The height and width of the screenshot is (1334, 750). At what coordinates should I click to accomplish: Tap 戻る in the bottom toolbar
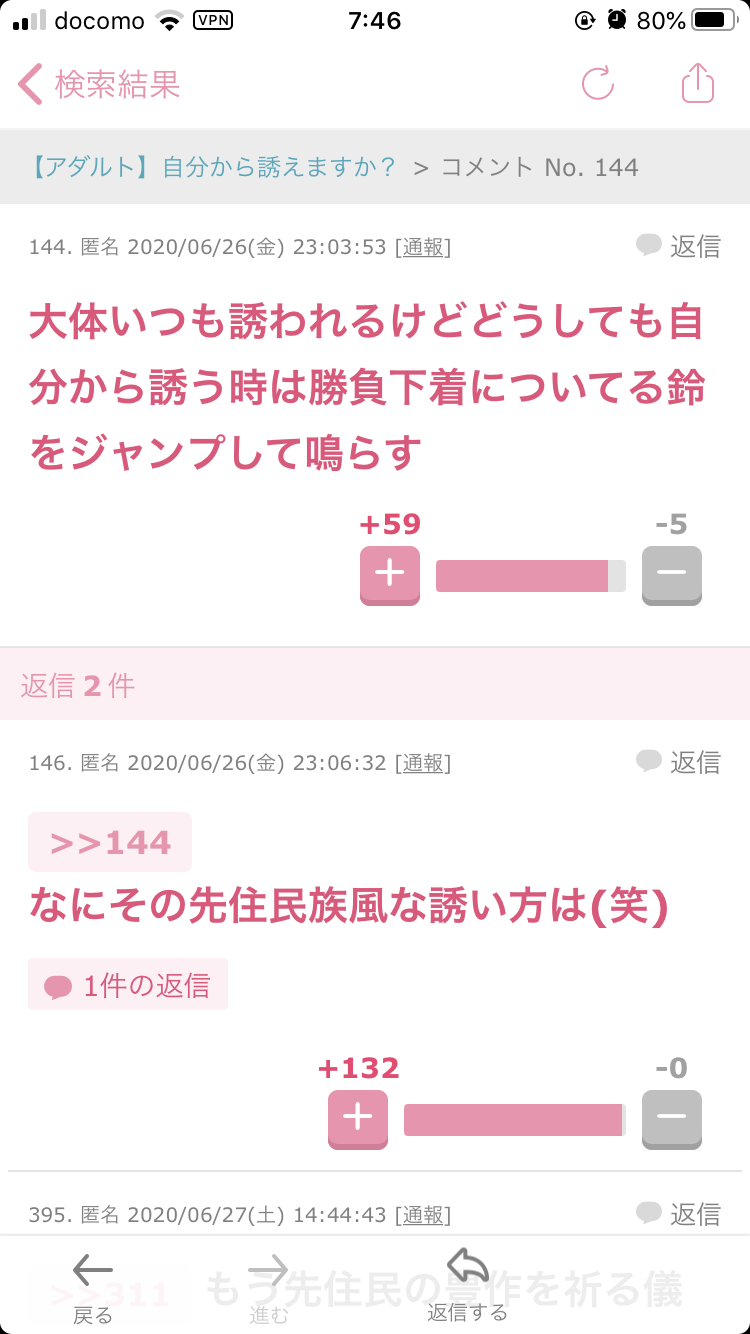(93, 1288)
